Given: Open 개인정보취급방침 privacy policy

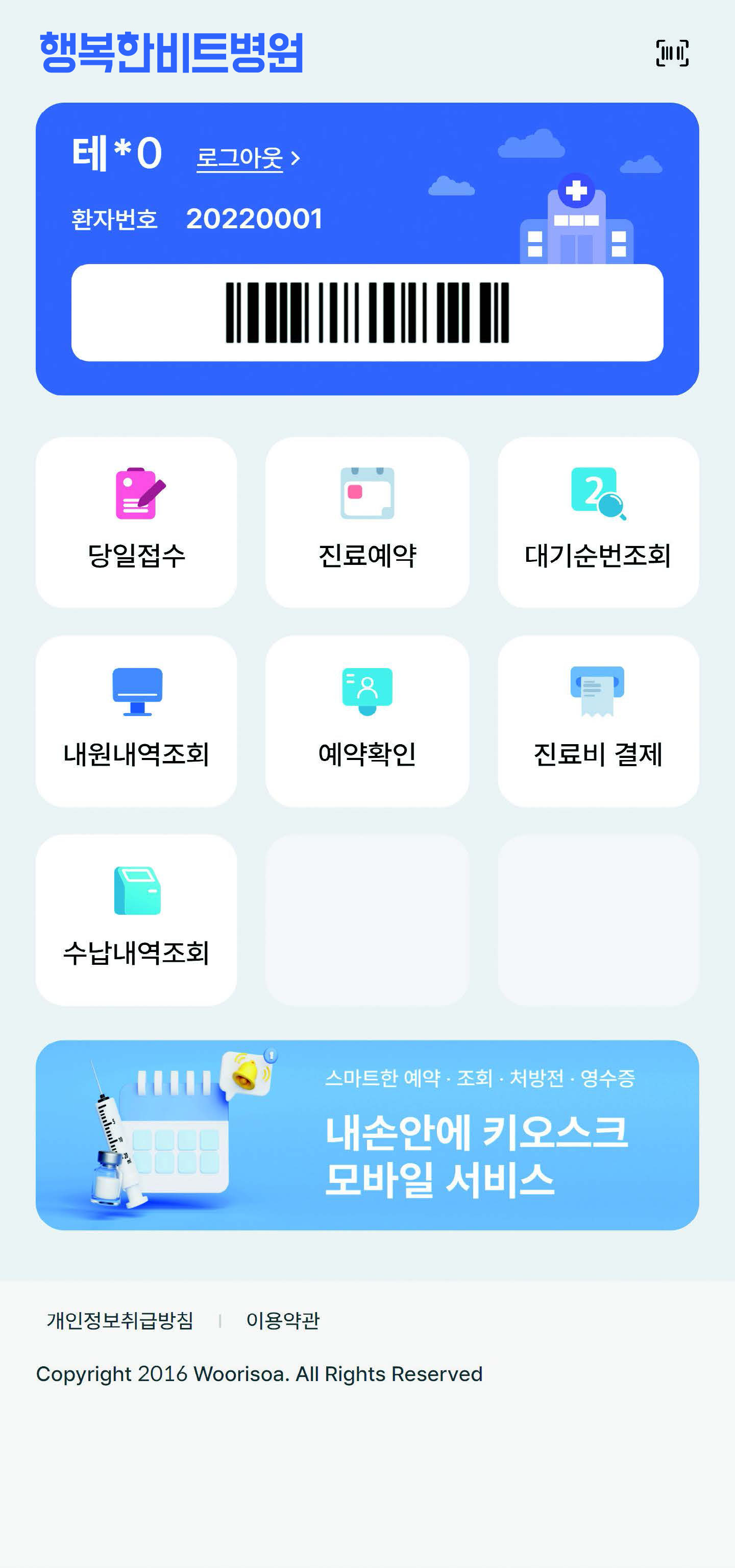Looking at the screenshot, I should (x=120, y=1320).
